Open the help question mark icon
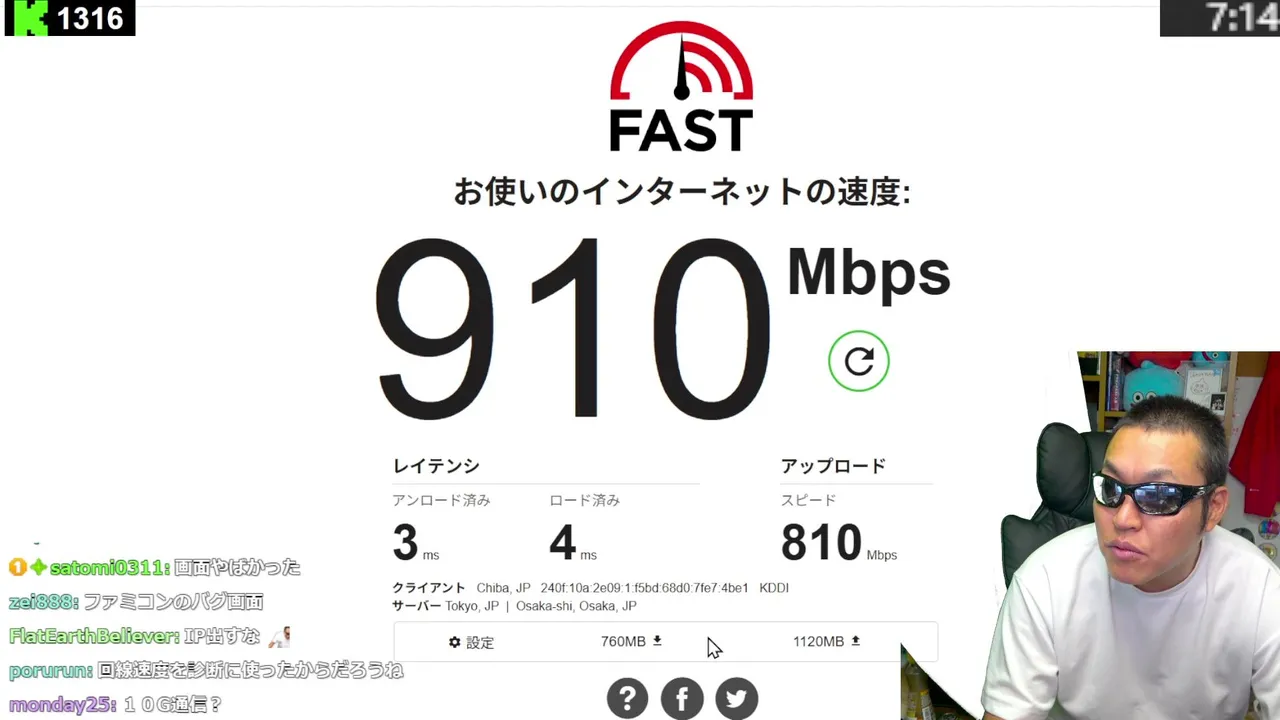The width and height of the screenshot is (1280, 720). (x=627, y=698)
